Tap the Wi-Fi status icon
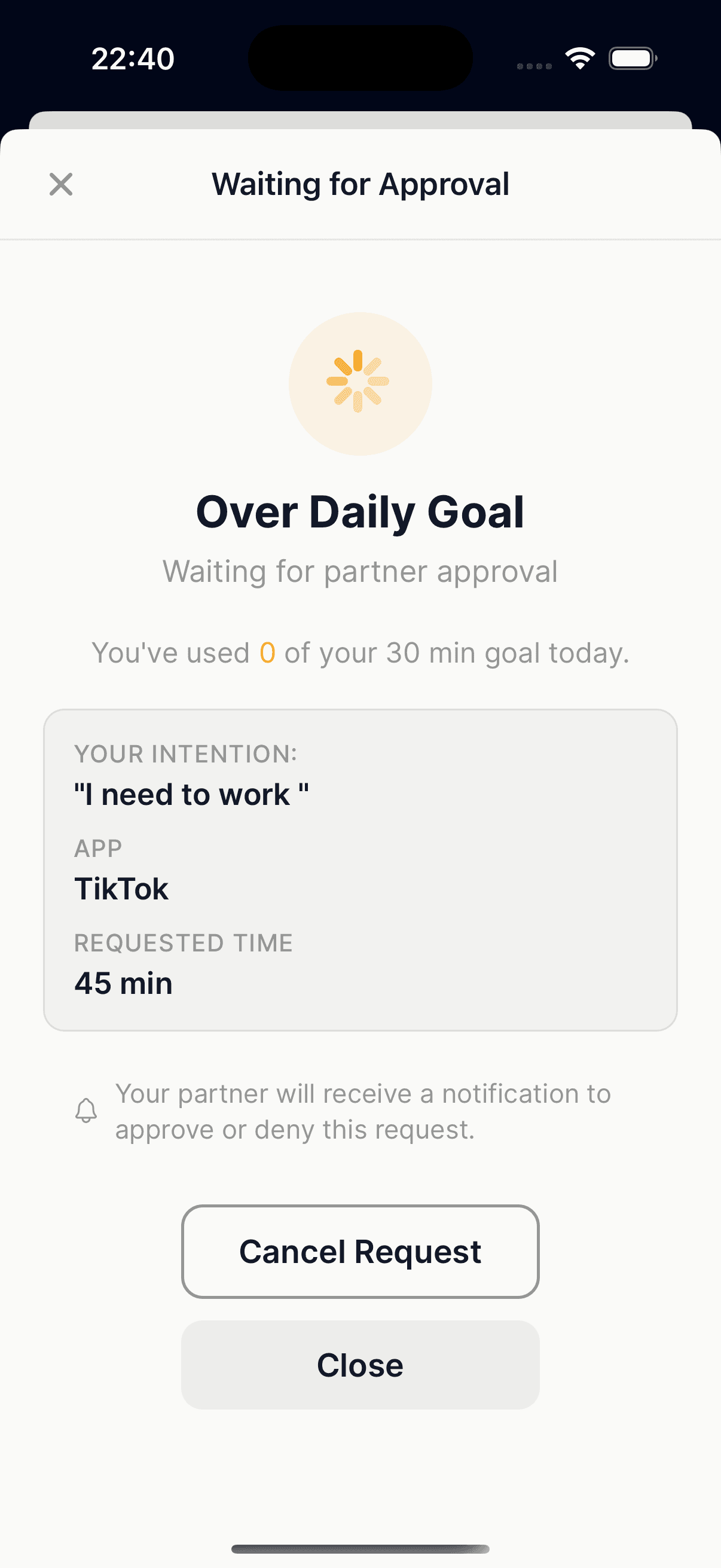The height and width of the screenshot is (1568, 721). [x=579, y=57]
